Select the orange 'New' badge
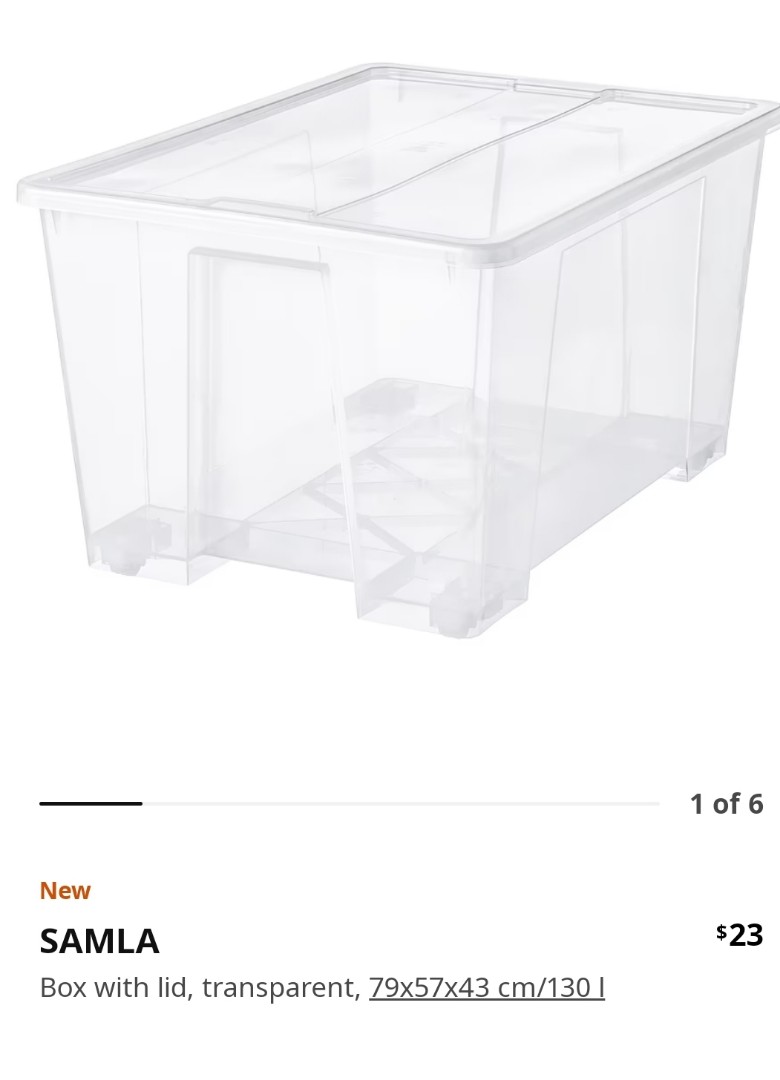This screenshot has height=1080, width=780. click(x=65, y=890)
